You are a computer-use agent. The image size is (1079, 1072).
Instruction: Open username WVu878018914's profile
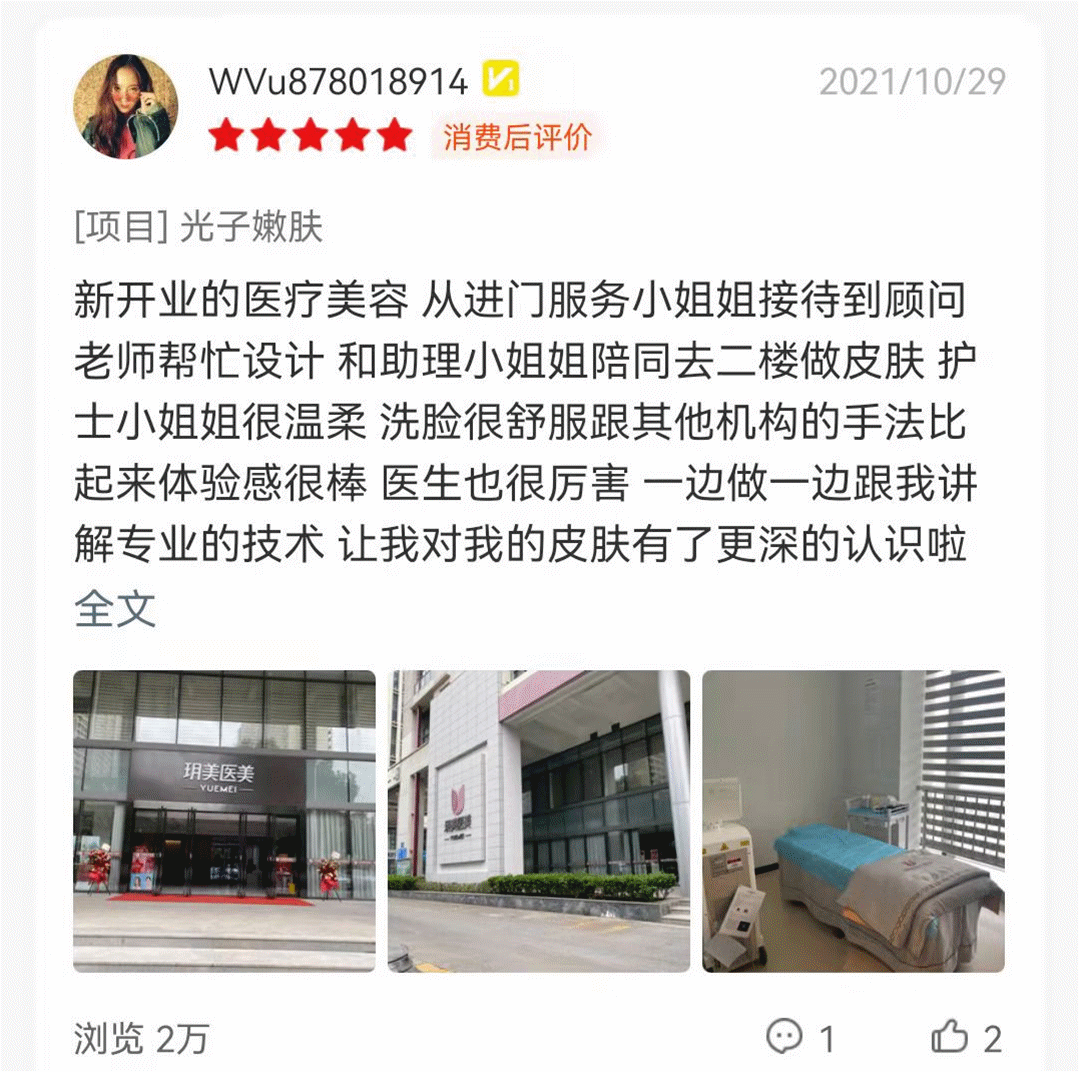coord(337,81)
